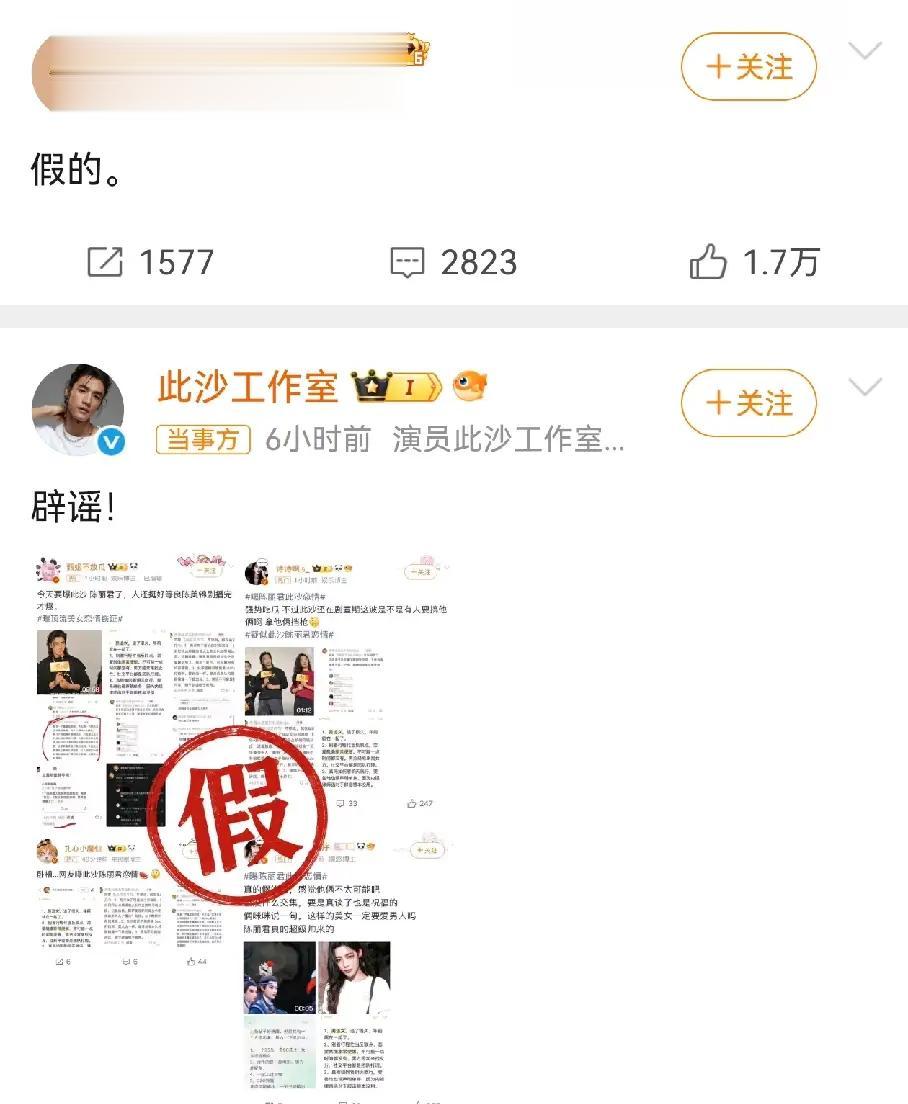Repost the 假的 post
Image resolution: width=908 pixels, height=1104 pixels.
[150, 262]
